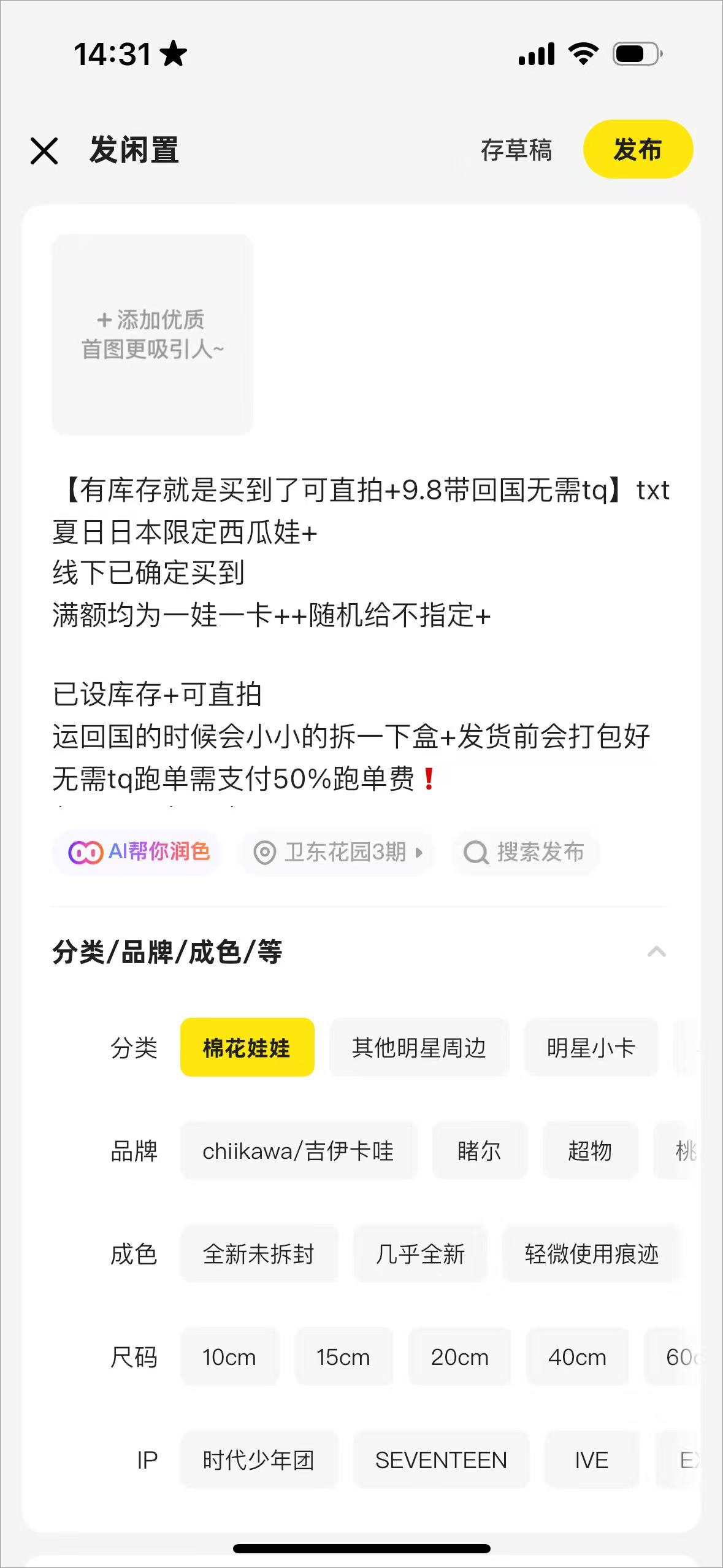Pick 10cm as doll size
The width and height of the screenshot is (723, 1568).
coord(229,1357)
